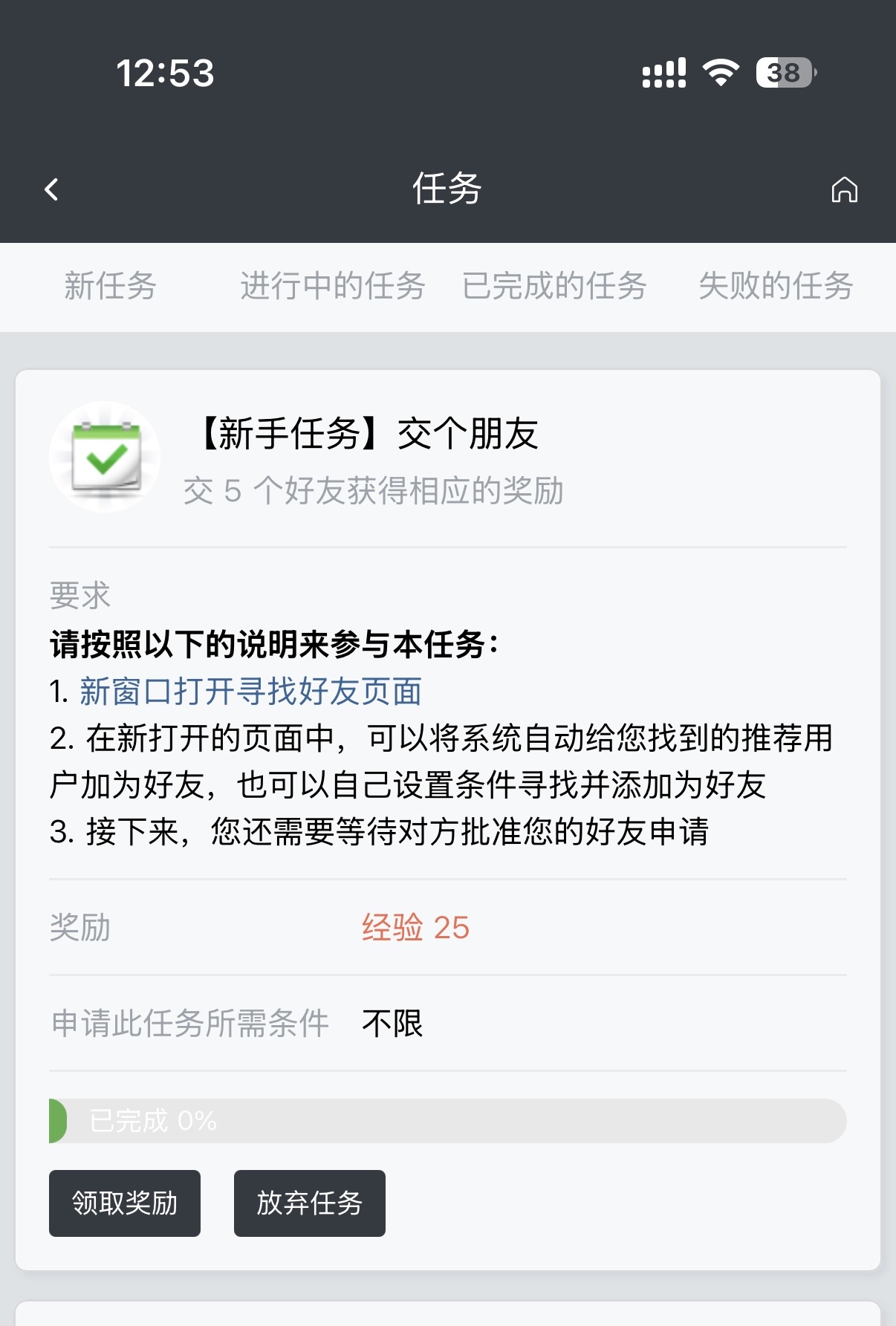Screen dimensions: 896x1326
Task: Switch to the 进行中的任务 tab
Action: [x=332, y=286]
